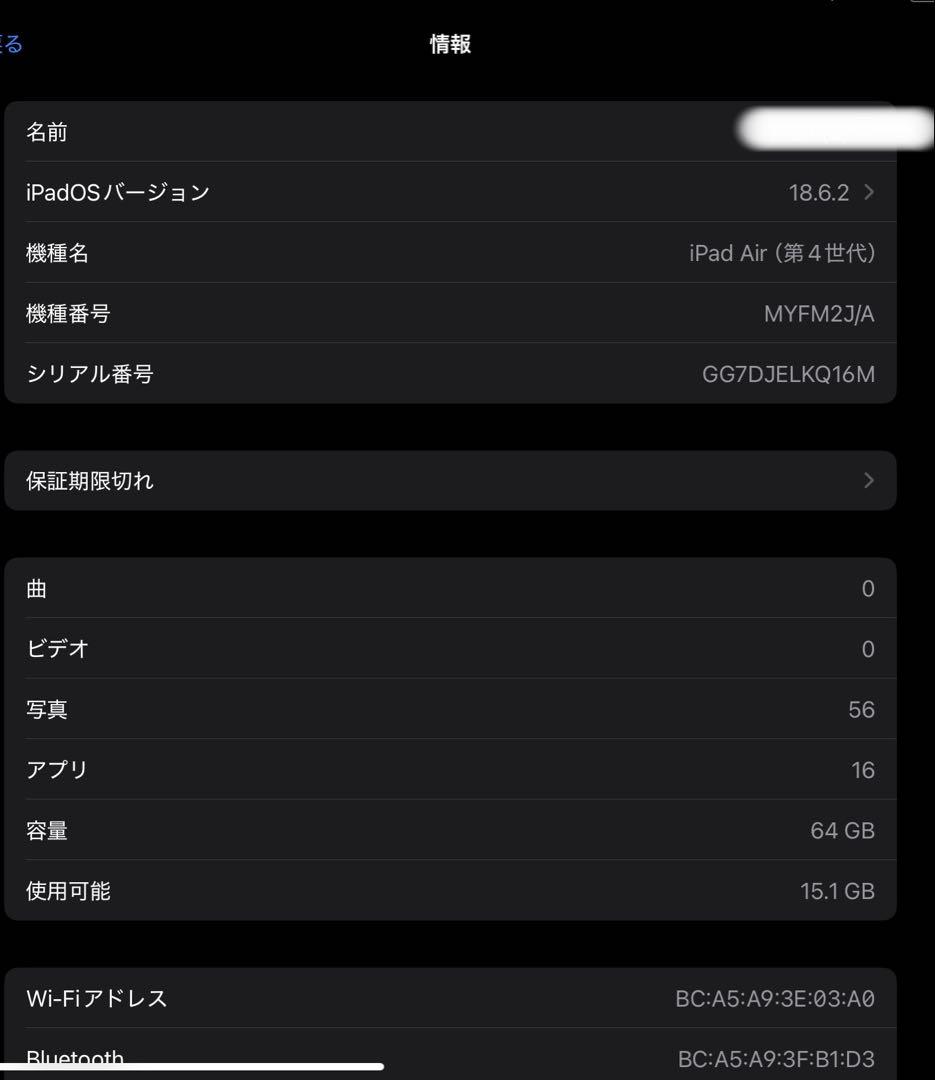Select the 曲 songs count row

pos(450,588)
